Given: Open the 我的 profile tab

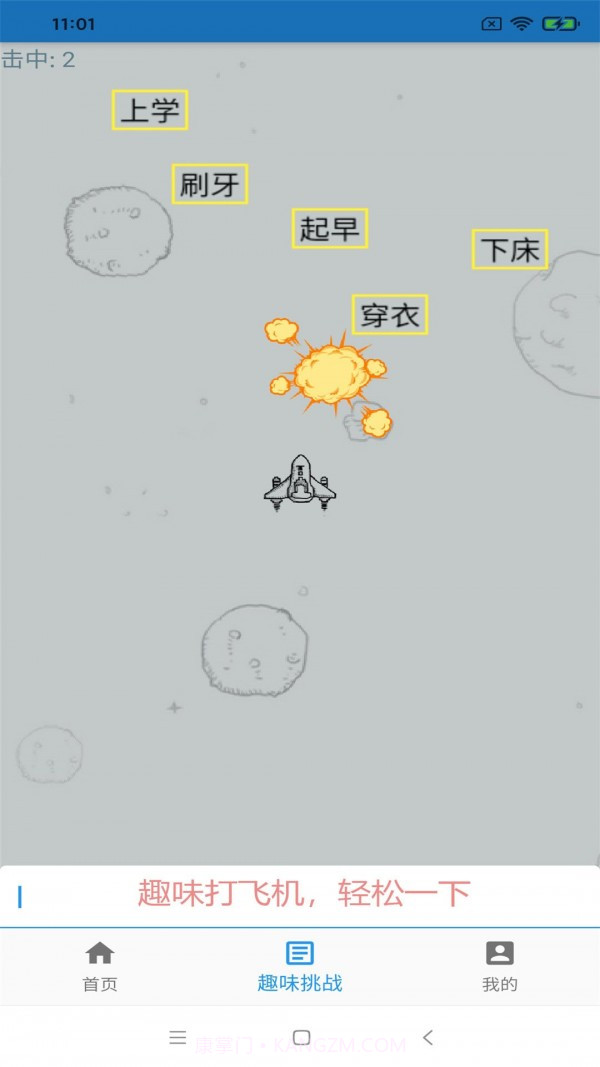Looking at the screenshot, I should pyautogui.click(x=499, y=966).
